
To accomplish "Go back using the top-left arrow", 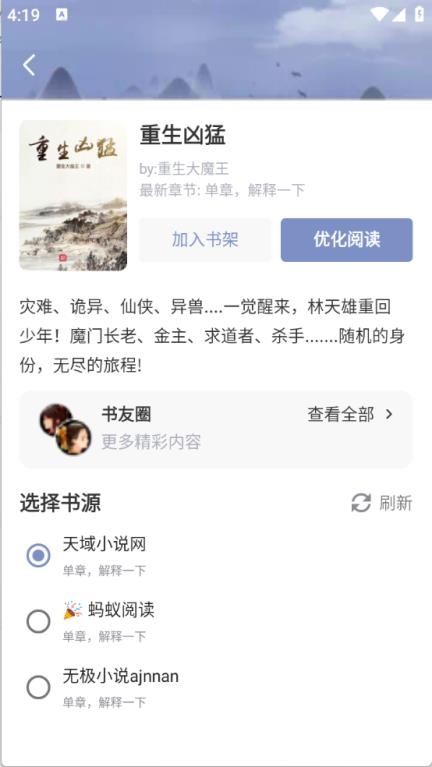I will pyautogui.click(x=29, y=65).
